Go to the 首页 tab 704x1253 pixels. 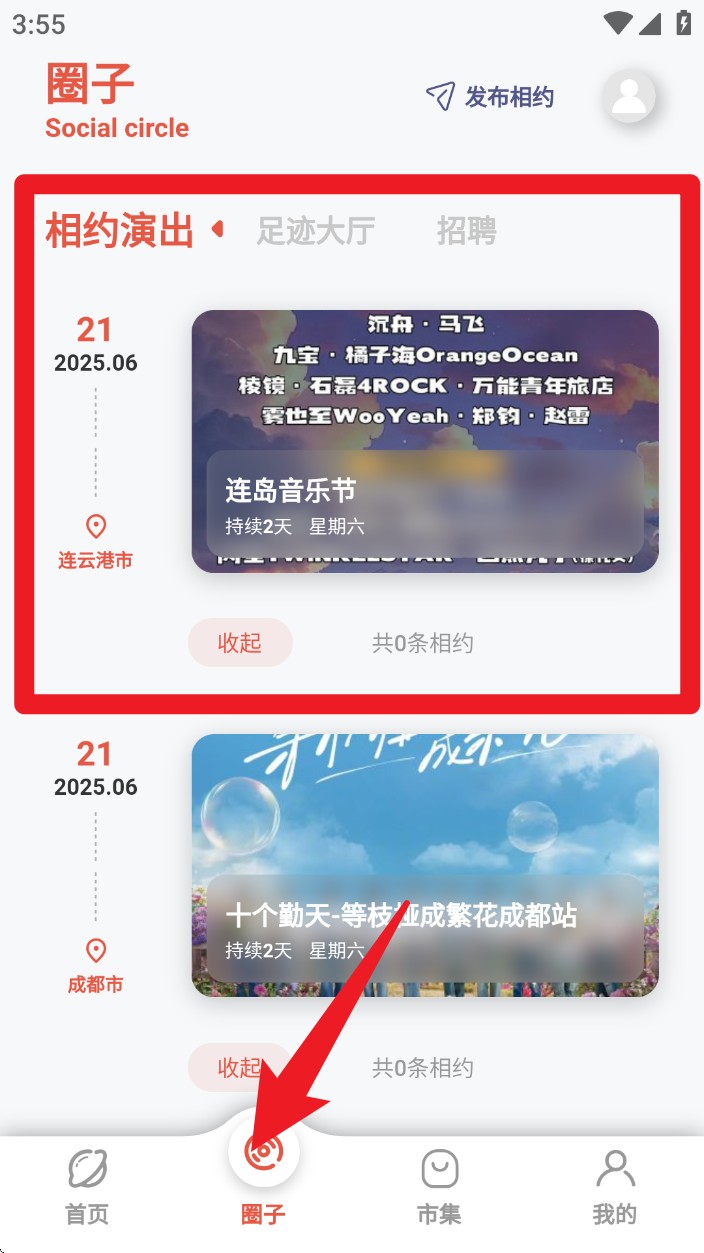pyautogui.click(x=87, y=1185)
